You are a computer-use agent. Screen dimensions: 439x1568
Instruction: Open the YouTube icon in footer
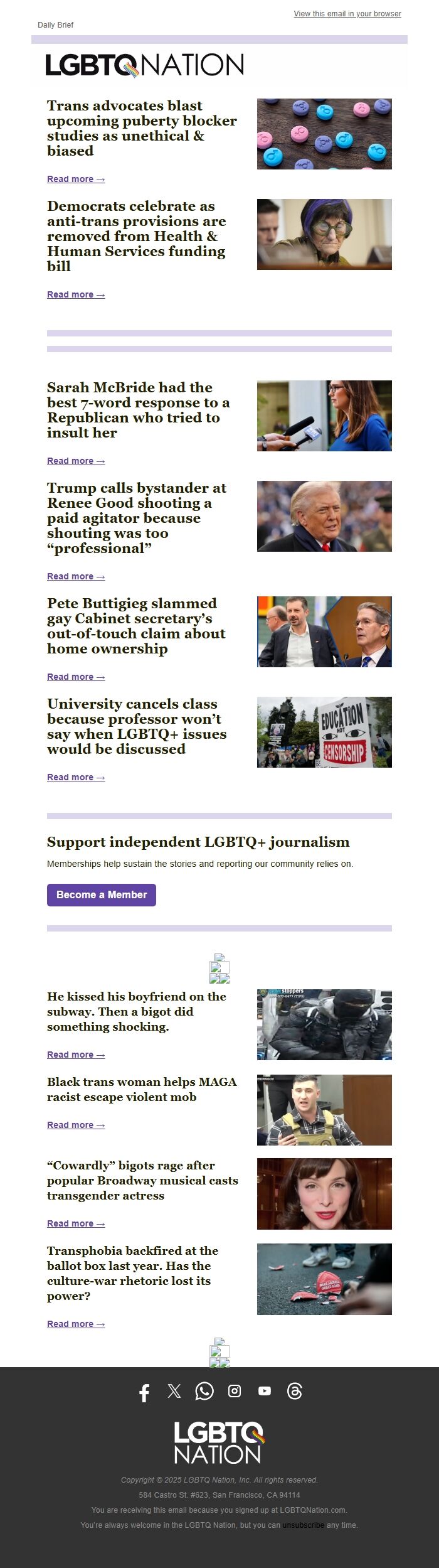click(265, 1392)
